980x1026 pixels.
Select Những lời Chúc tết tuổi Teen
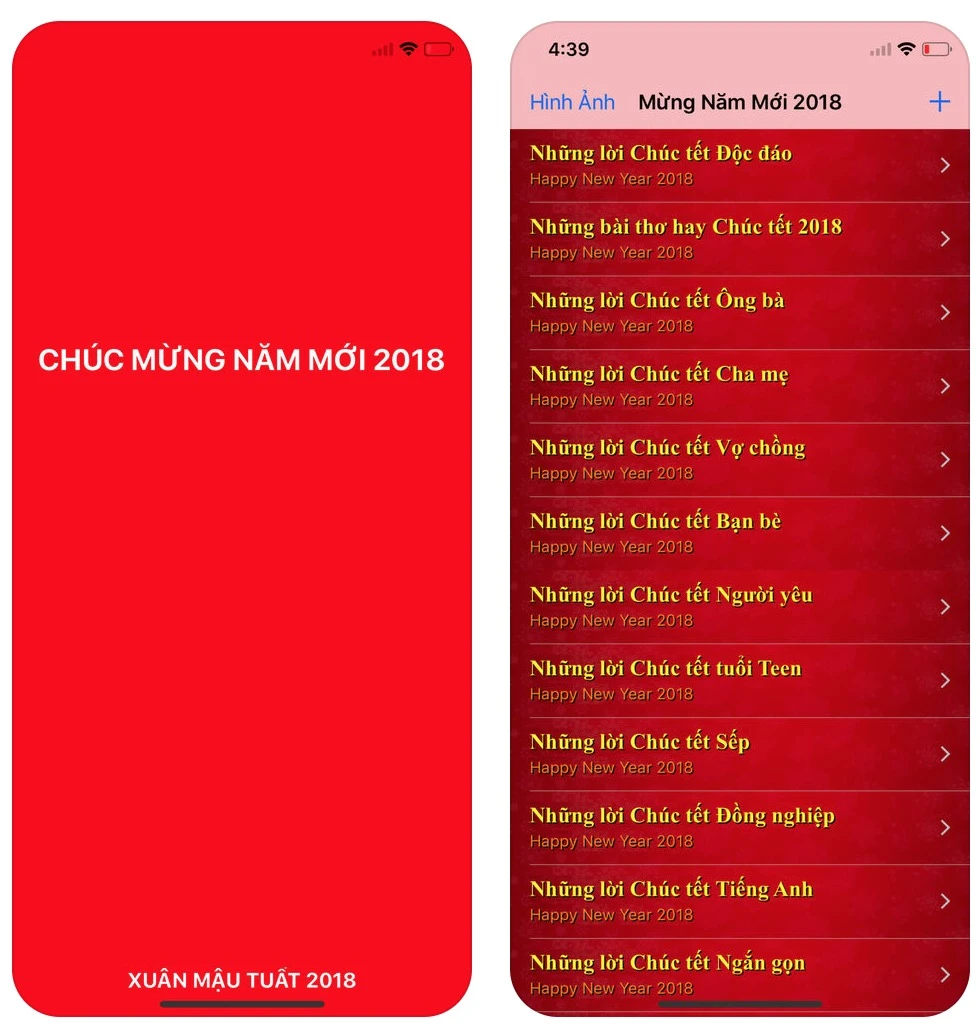click(740, 680)
